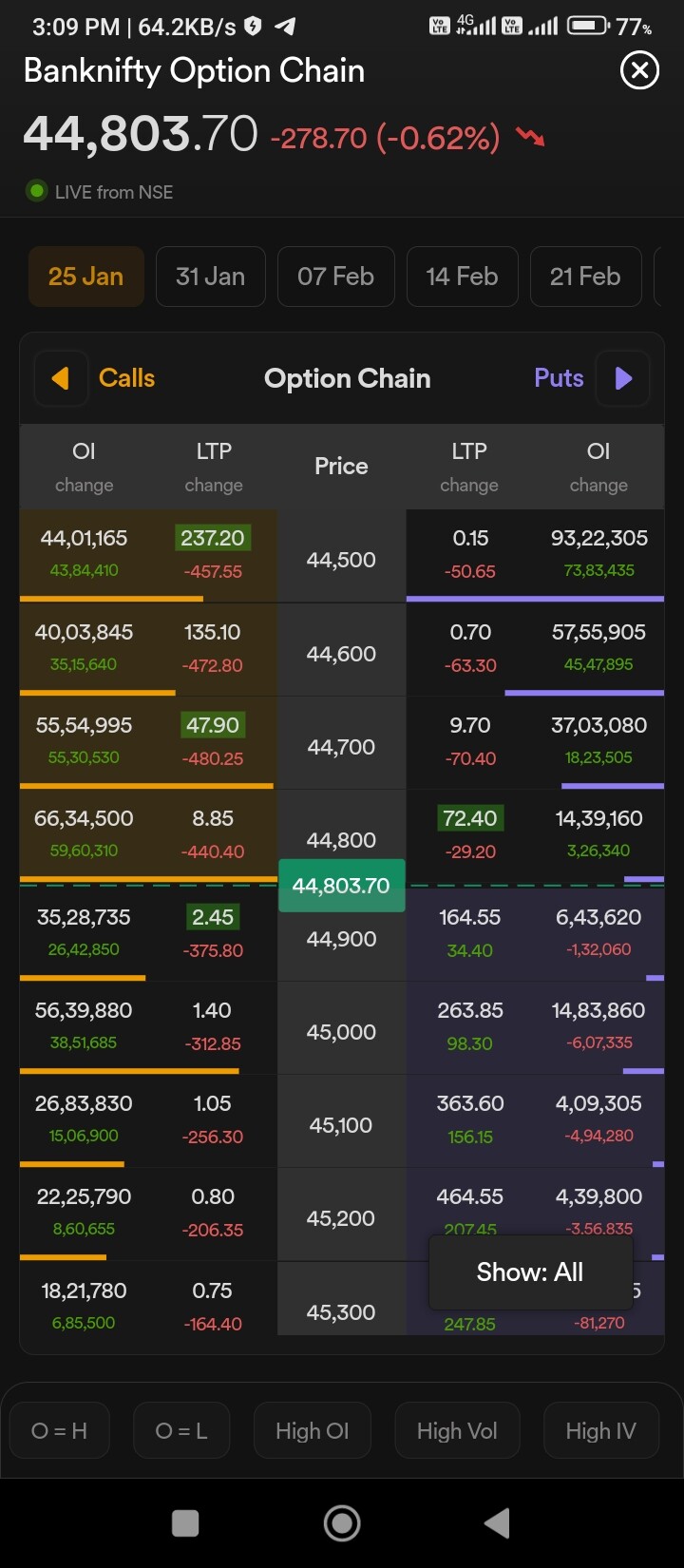This screenshot has width=684, height=1568.
Task: Apply the O = H filter
Action: (59, 1431)
